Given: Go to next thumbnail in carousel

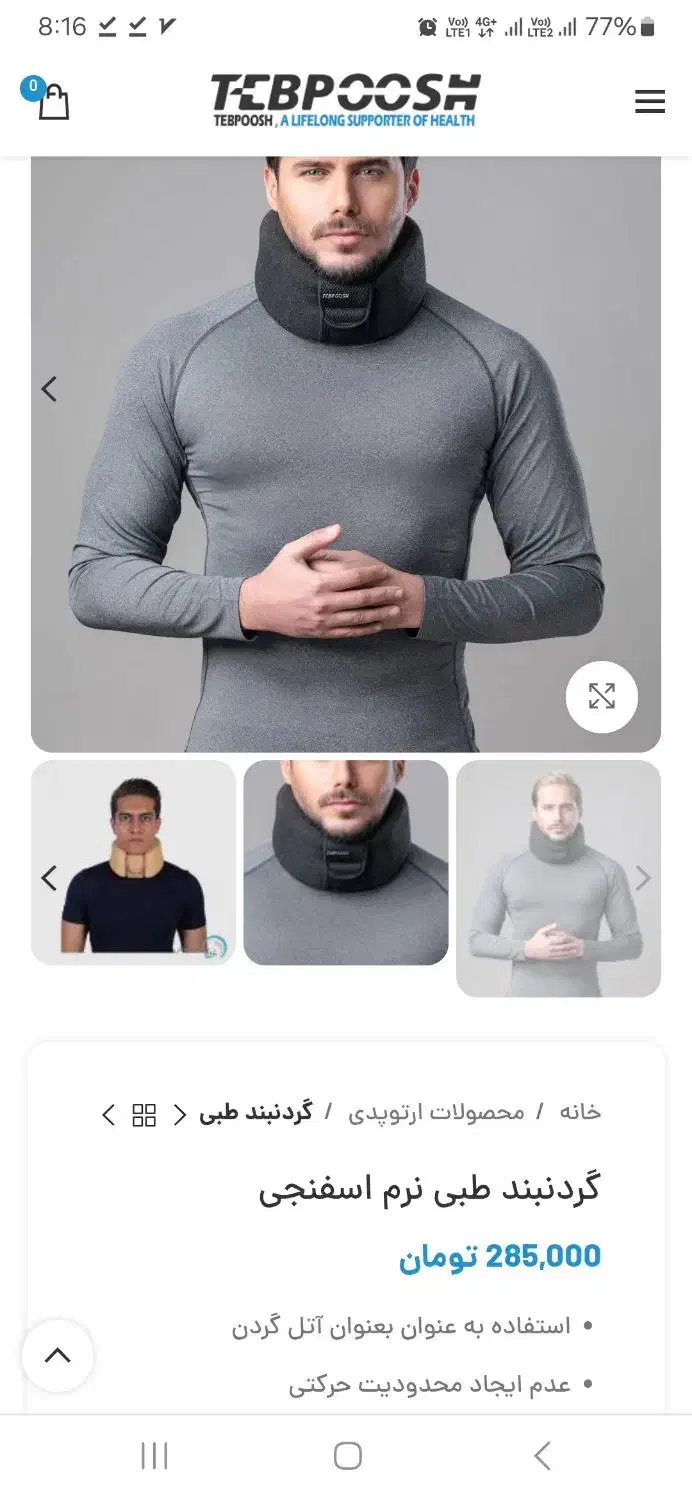Looking at the screenshot, I should (643, 878).
